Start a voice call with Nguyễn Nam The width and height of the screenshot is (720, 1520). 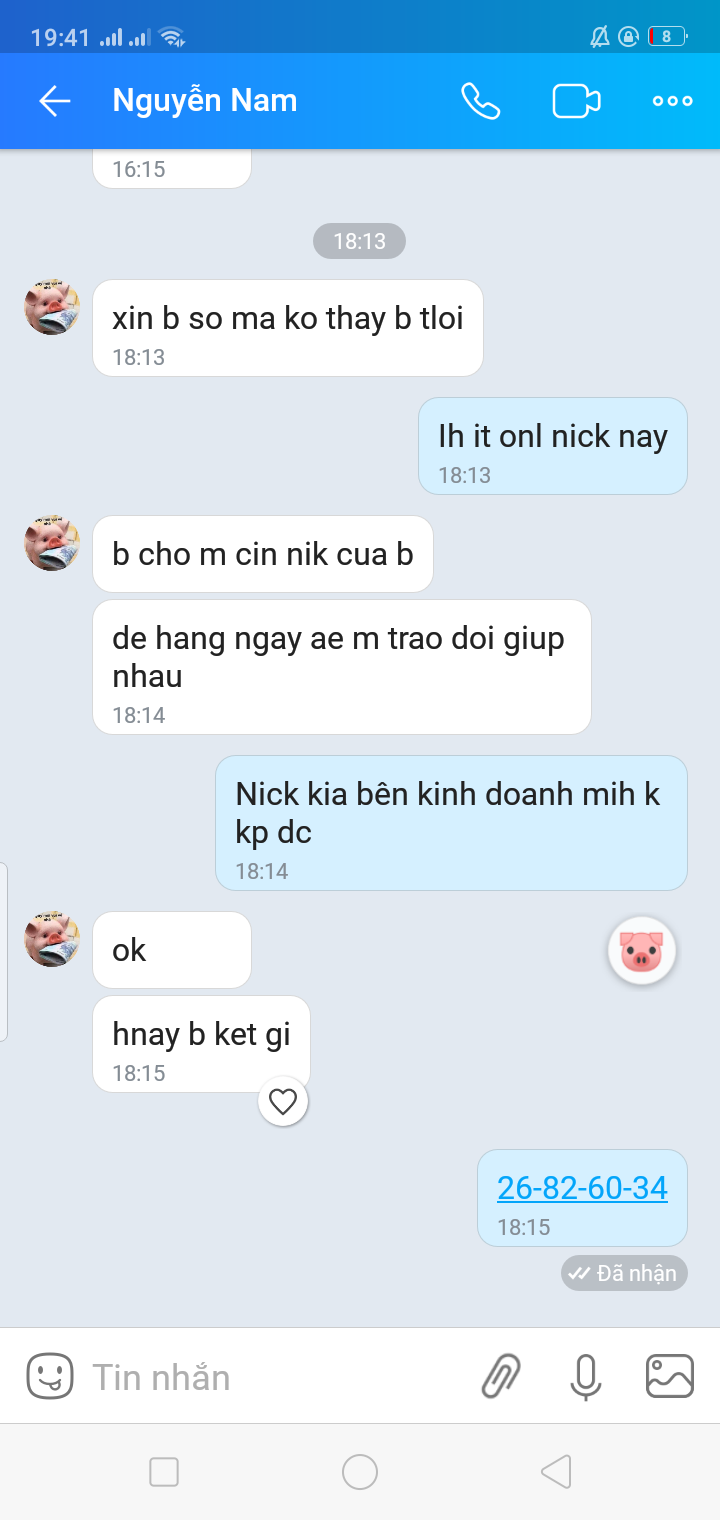(x=480, y=101)
